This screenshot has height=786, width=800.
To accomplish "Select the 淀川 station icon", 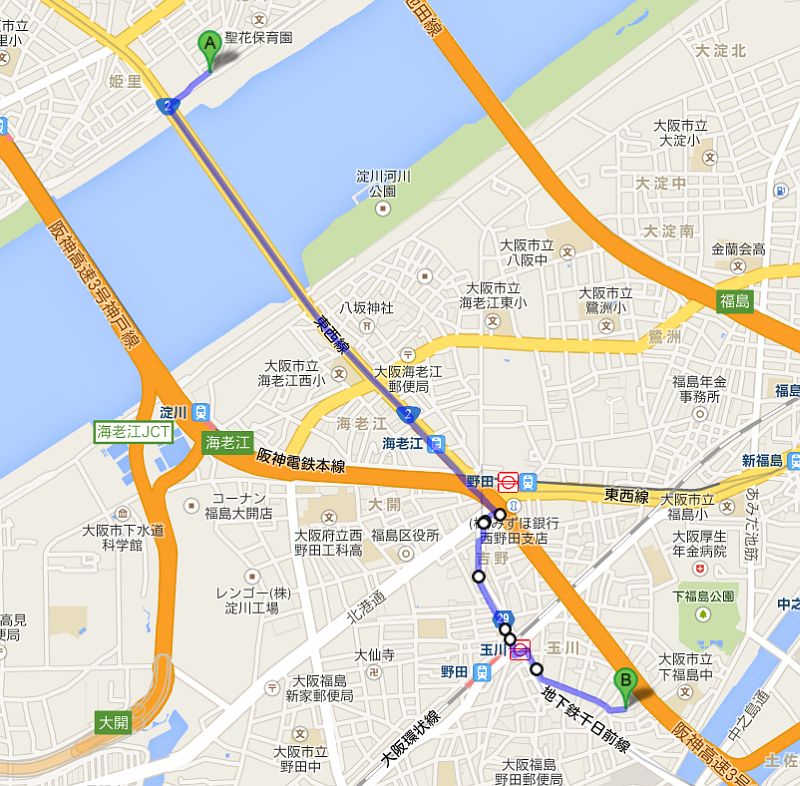I will (201, 412).
